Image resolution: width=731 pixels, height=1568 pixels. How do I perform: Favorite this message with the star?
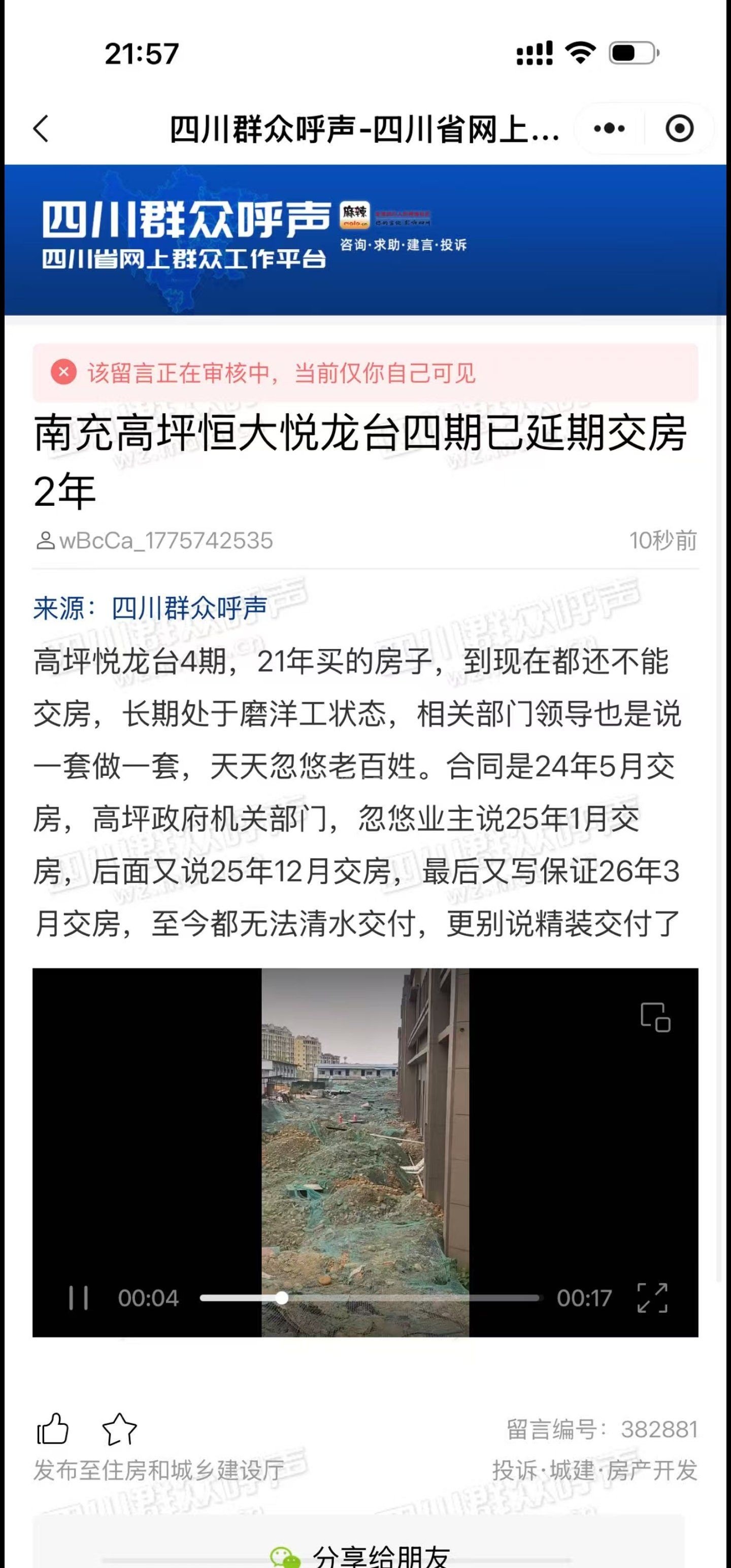click(119, 1428)
